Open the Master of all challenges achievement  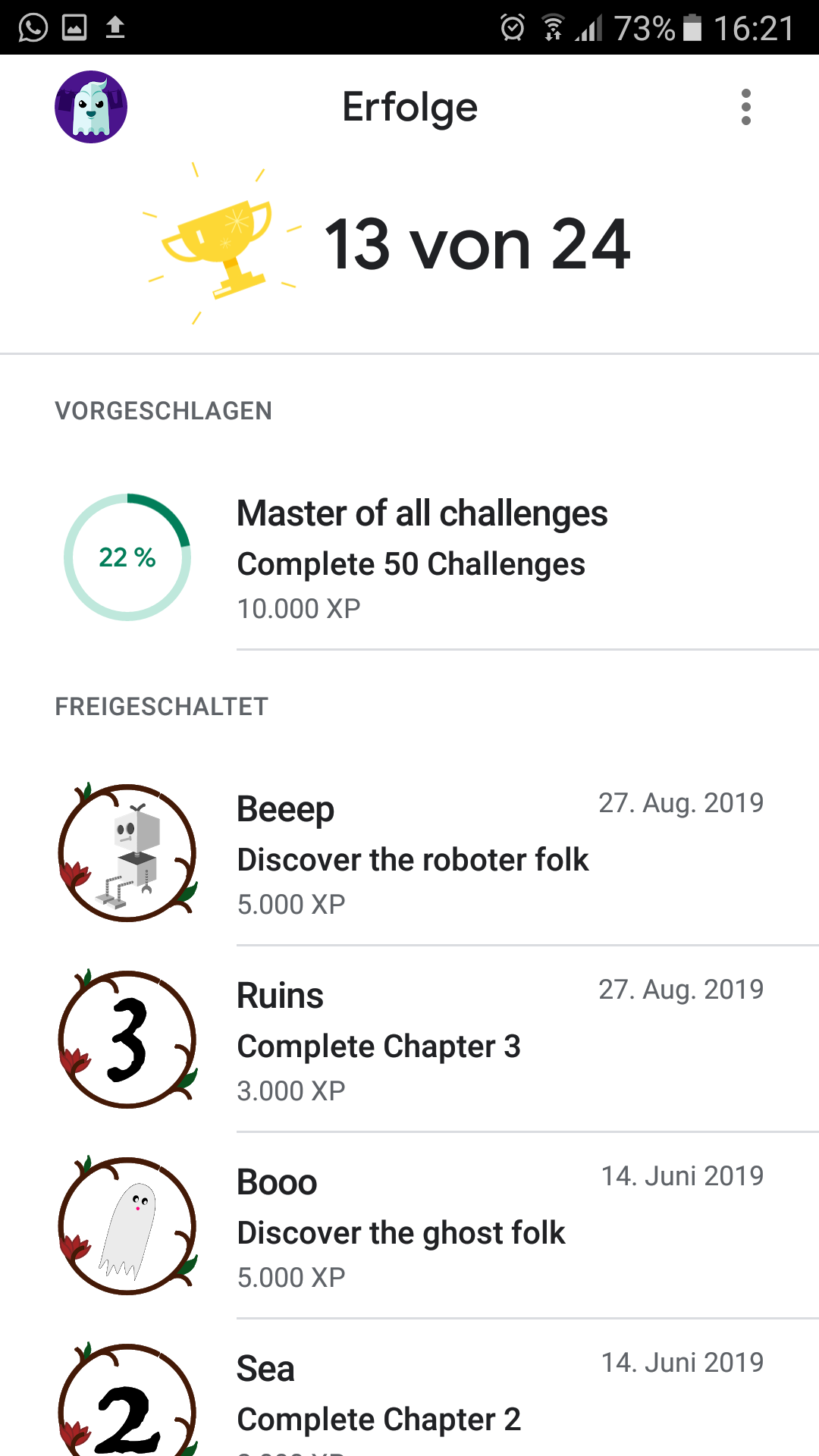pos(409,558)
